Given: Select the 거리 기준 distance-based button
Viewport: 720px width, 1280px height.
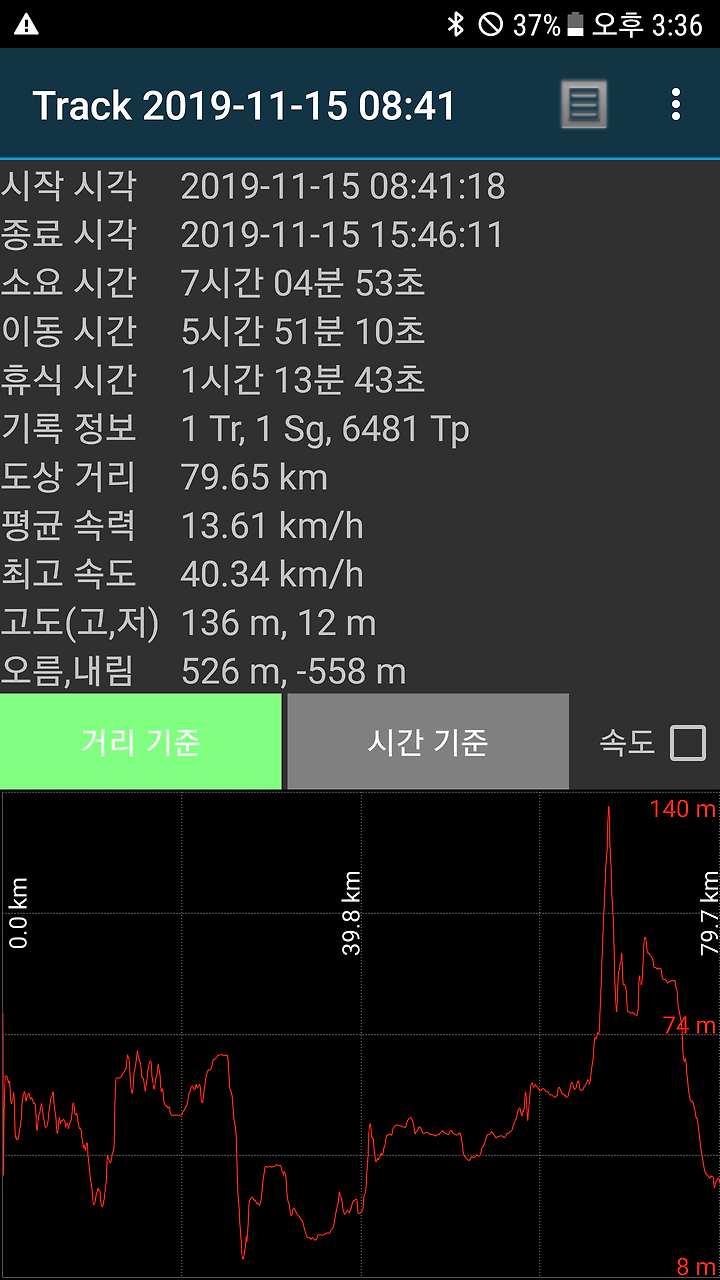Looking at the screenshot, I should coord(141,742).
